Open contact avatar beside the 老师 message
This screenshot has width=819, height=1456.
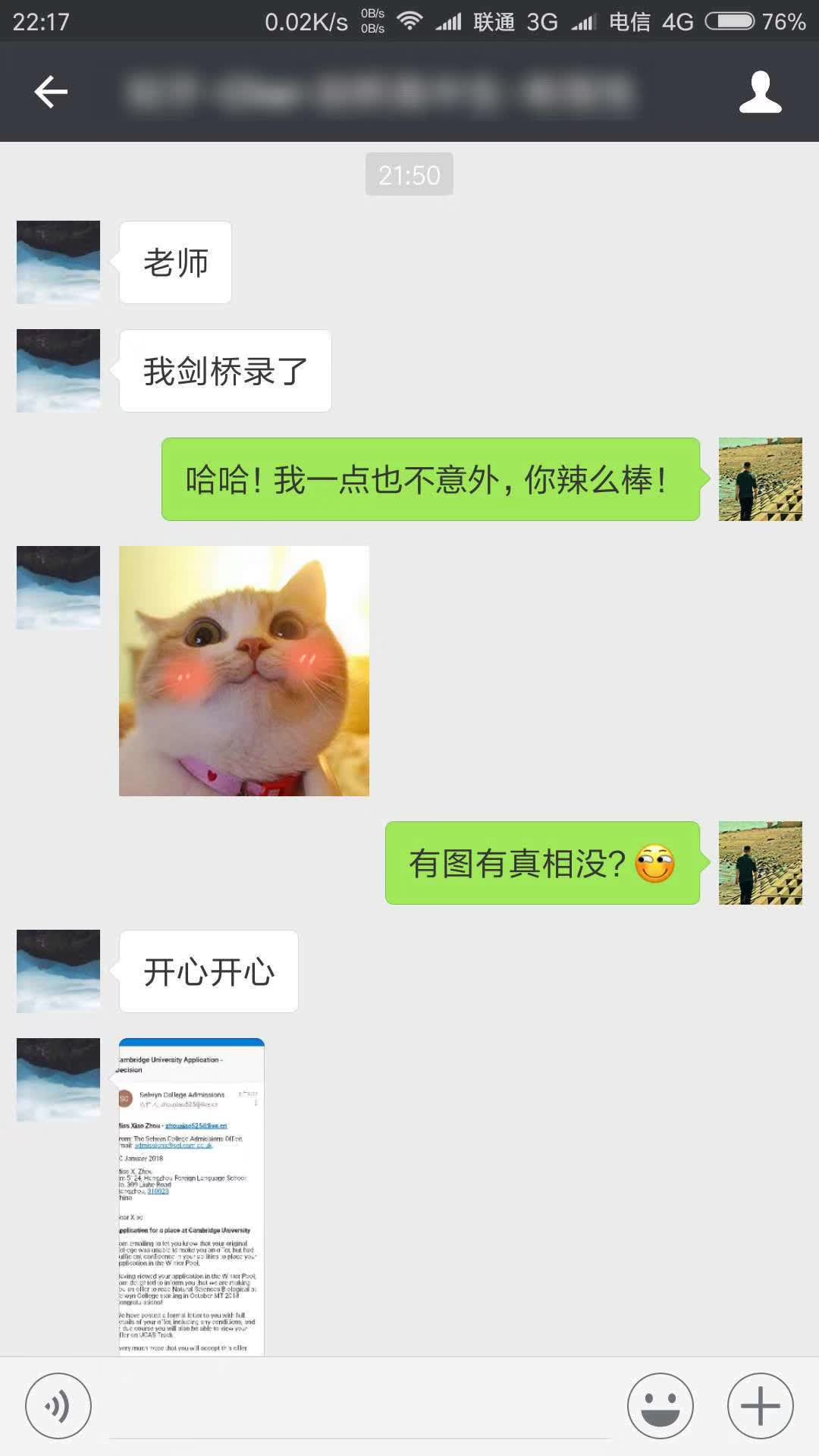pyautogui.click(x=58, y=262)
